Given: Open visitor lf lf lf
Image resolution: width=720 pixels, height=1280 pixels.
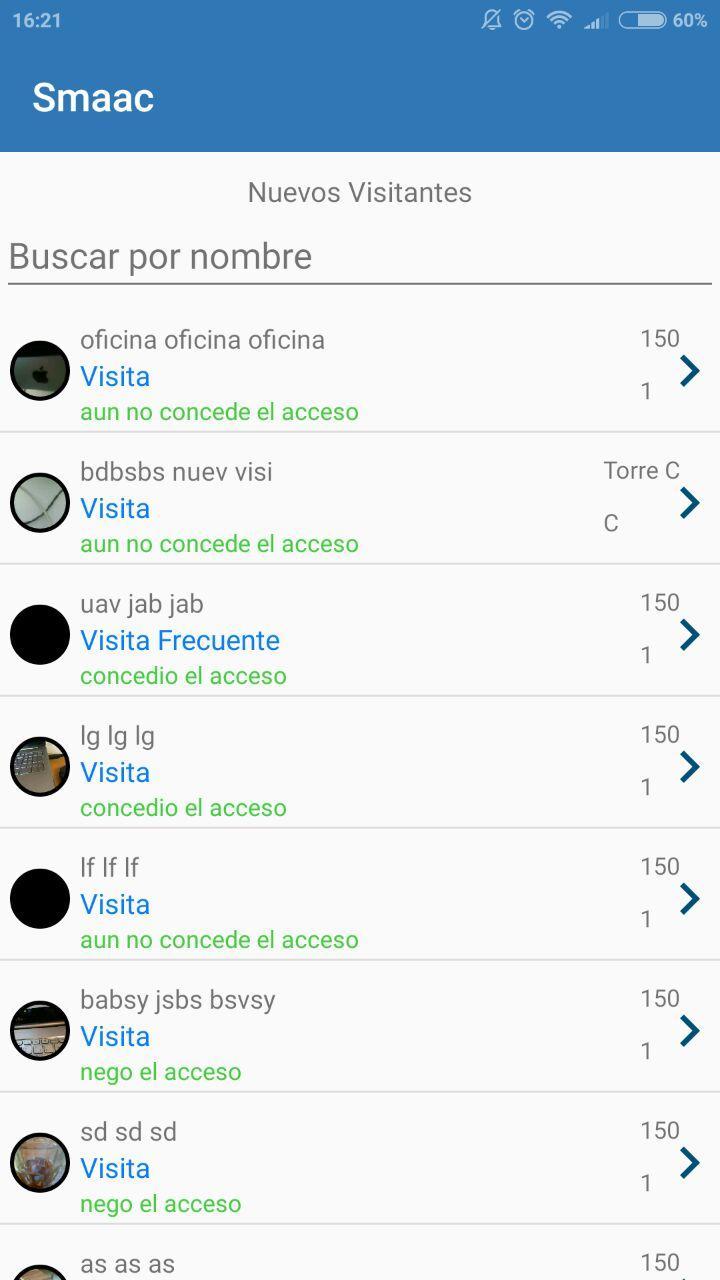Looking at the screenshot, I should [x=360, y=900].
